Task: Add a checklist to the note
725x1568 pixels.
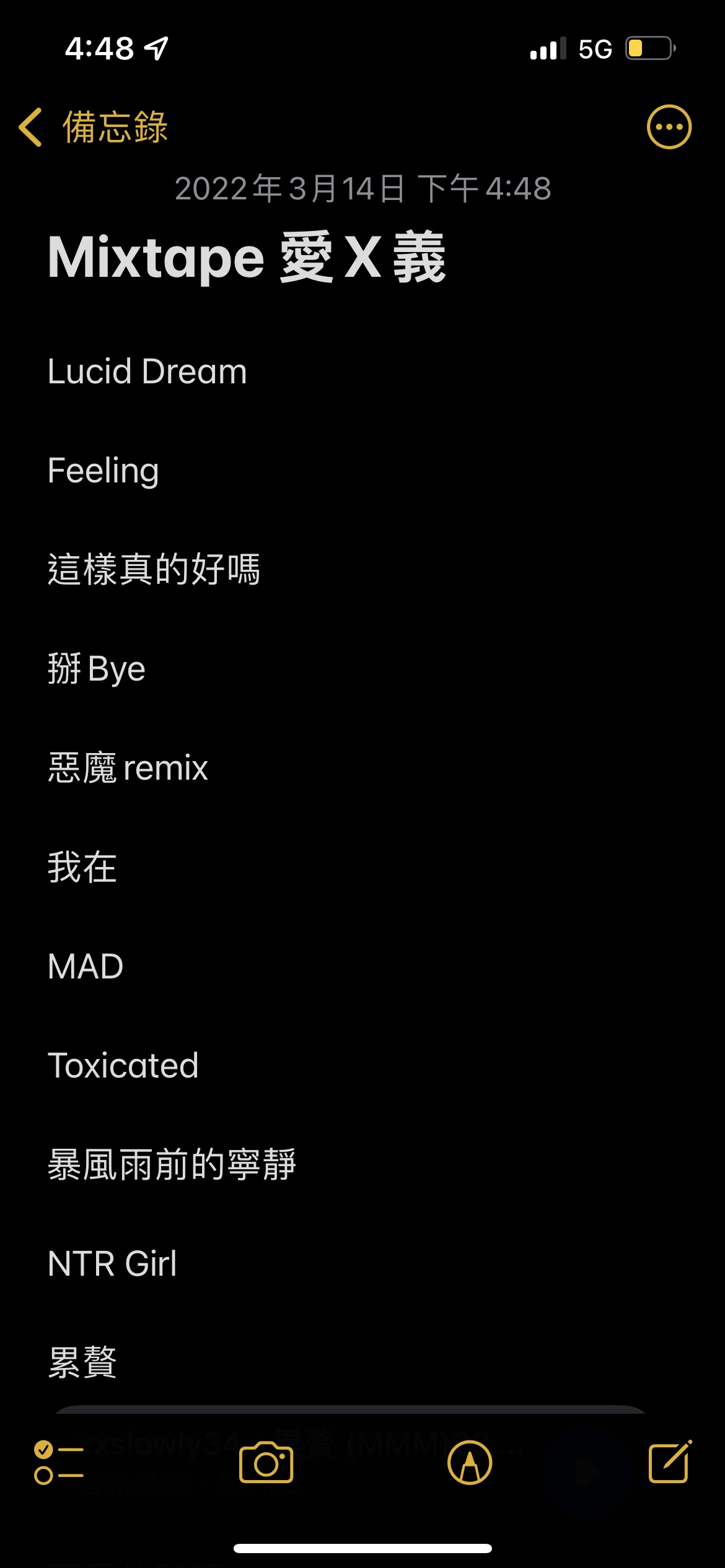Action: [x=59, y=1463]
